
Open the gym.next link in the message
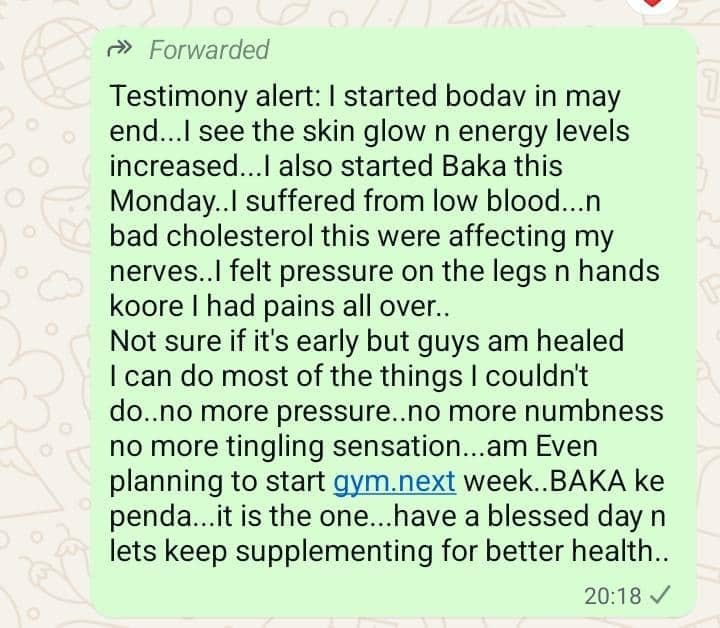[x=393, y=480]
